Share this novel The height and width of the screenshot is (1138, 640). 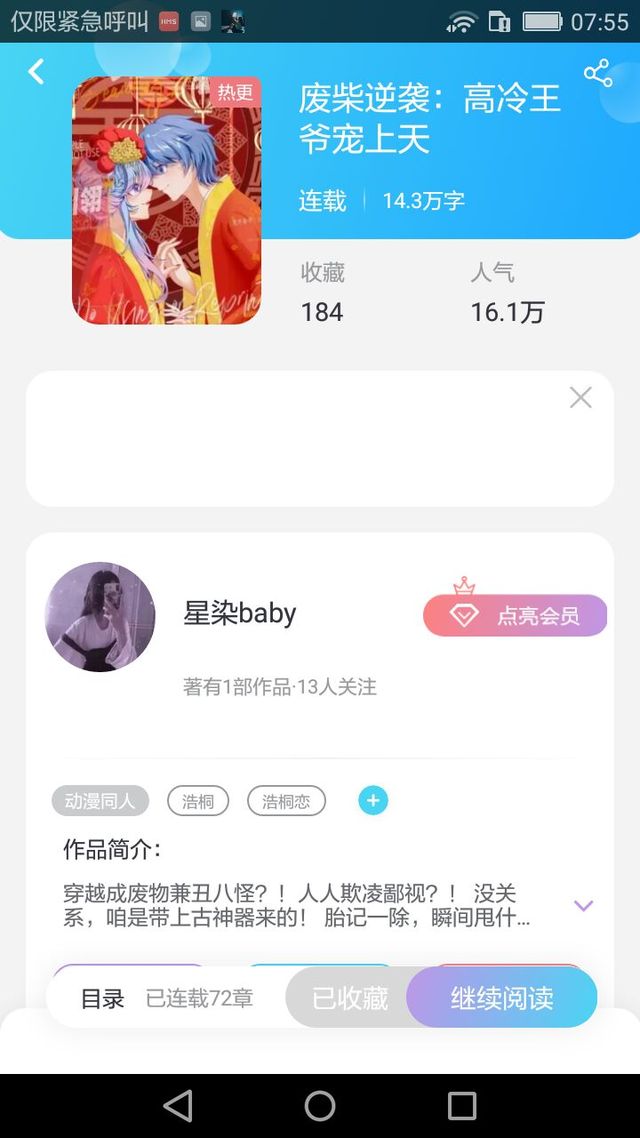[x=597, y=73]
